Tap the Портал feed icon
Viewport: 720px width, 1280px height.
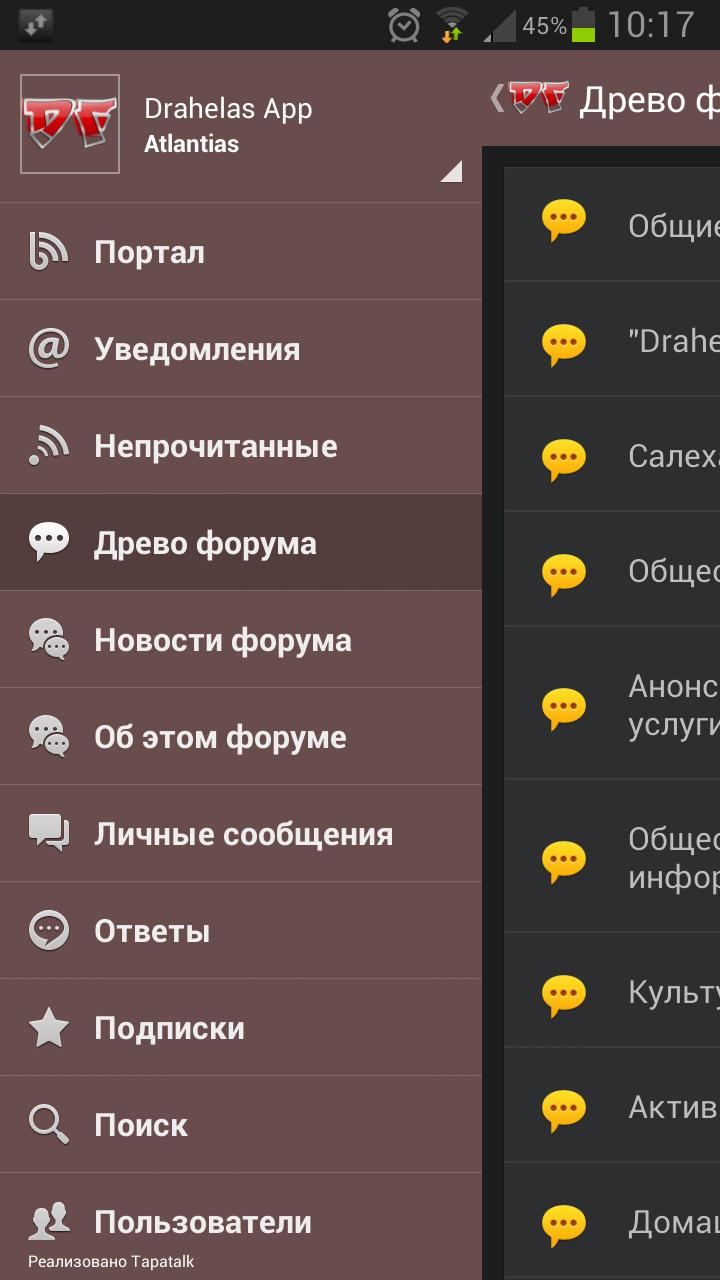[47, 251]
